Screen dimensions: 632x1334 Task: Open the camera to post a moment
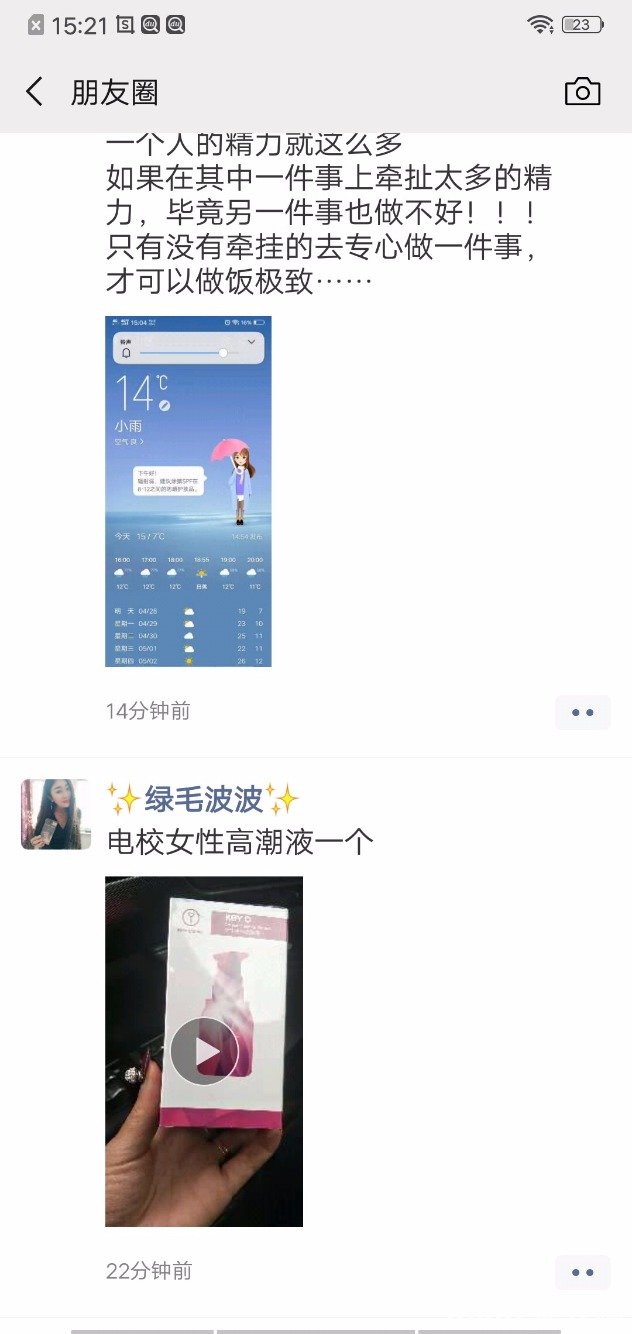click(x=582, y=92)
